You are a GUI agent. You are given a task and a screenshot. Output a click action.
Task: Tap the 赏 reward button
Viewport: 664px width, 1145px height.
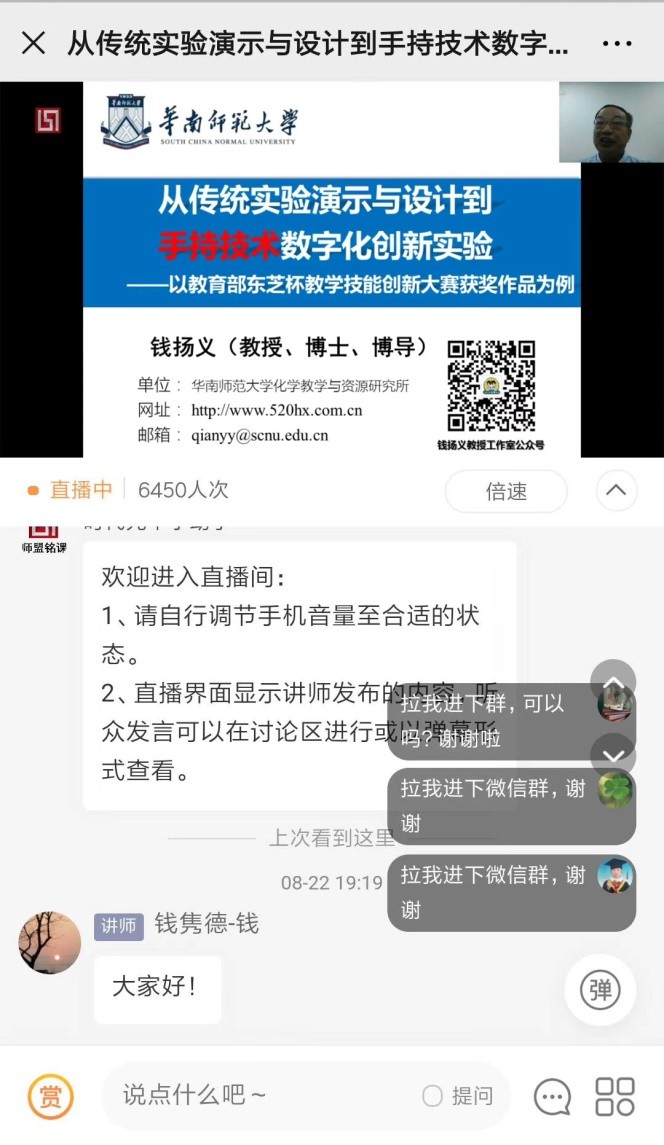pyautogui.click(x=49, y=1096)
